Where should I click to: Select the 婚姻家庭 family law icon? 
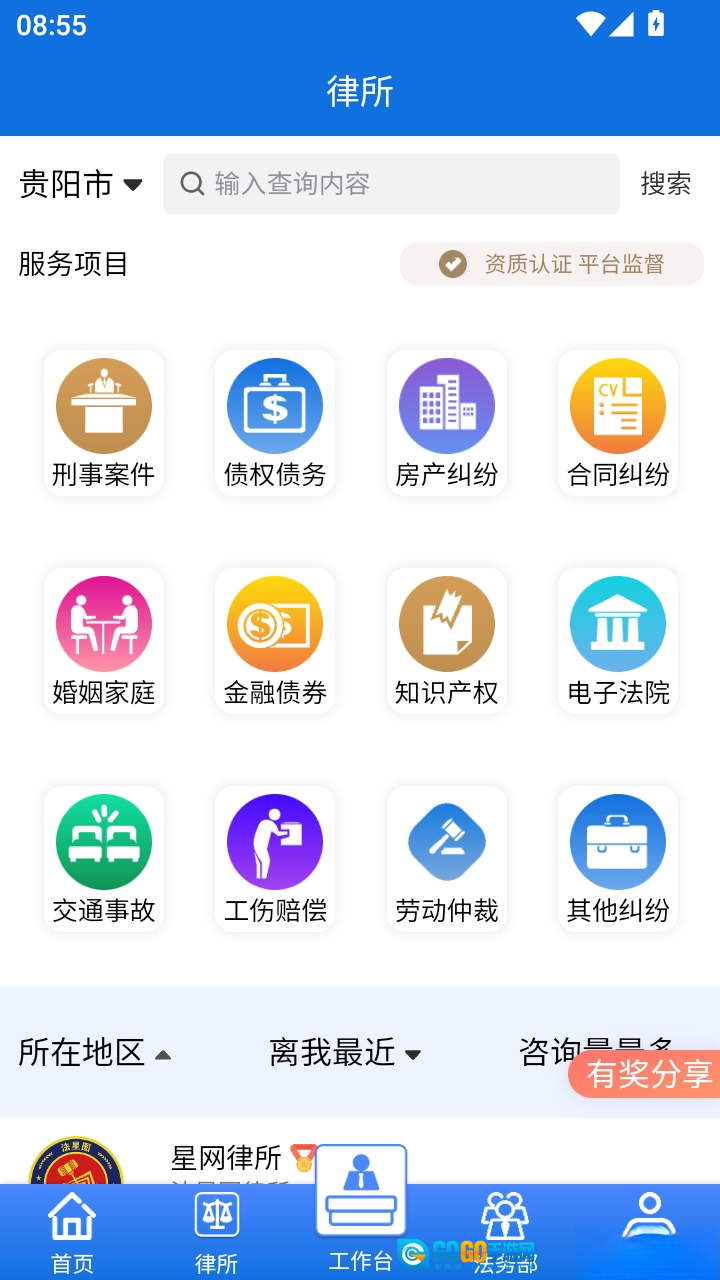(x=103, y=624)
